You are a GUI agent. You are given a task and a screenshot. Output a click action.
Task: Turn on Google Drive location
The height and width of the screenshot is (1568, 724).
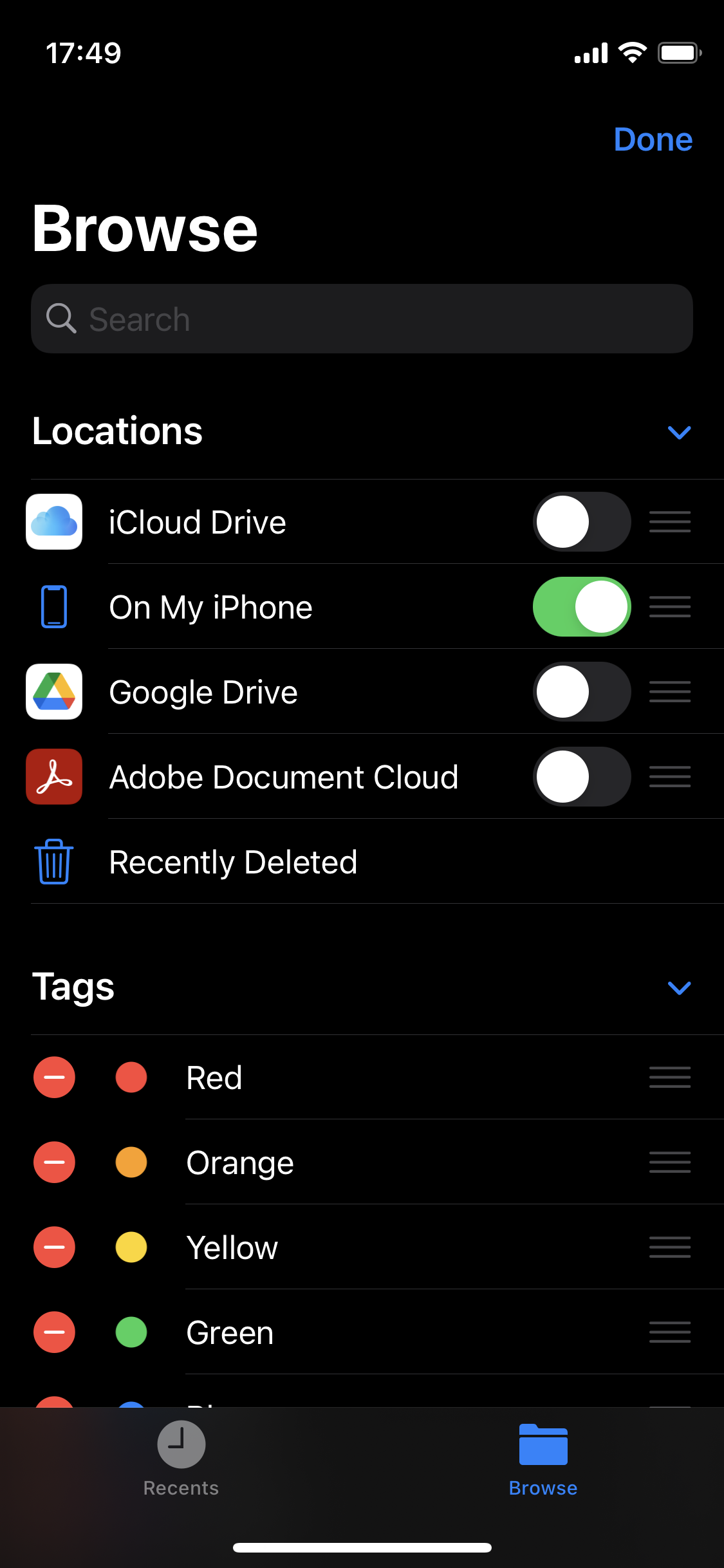pos(581,692)
